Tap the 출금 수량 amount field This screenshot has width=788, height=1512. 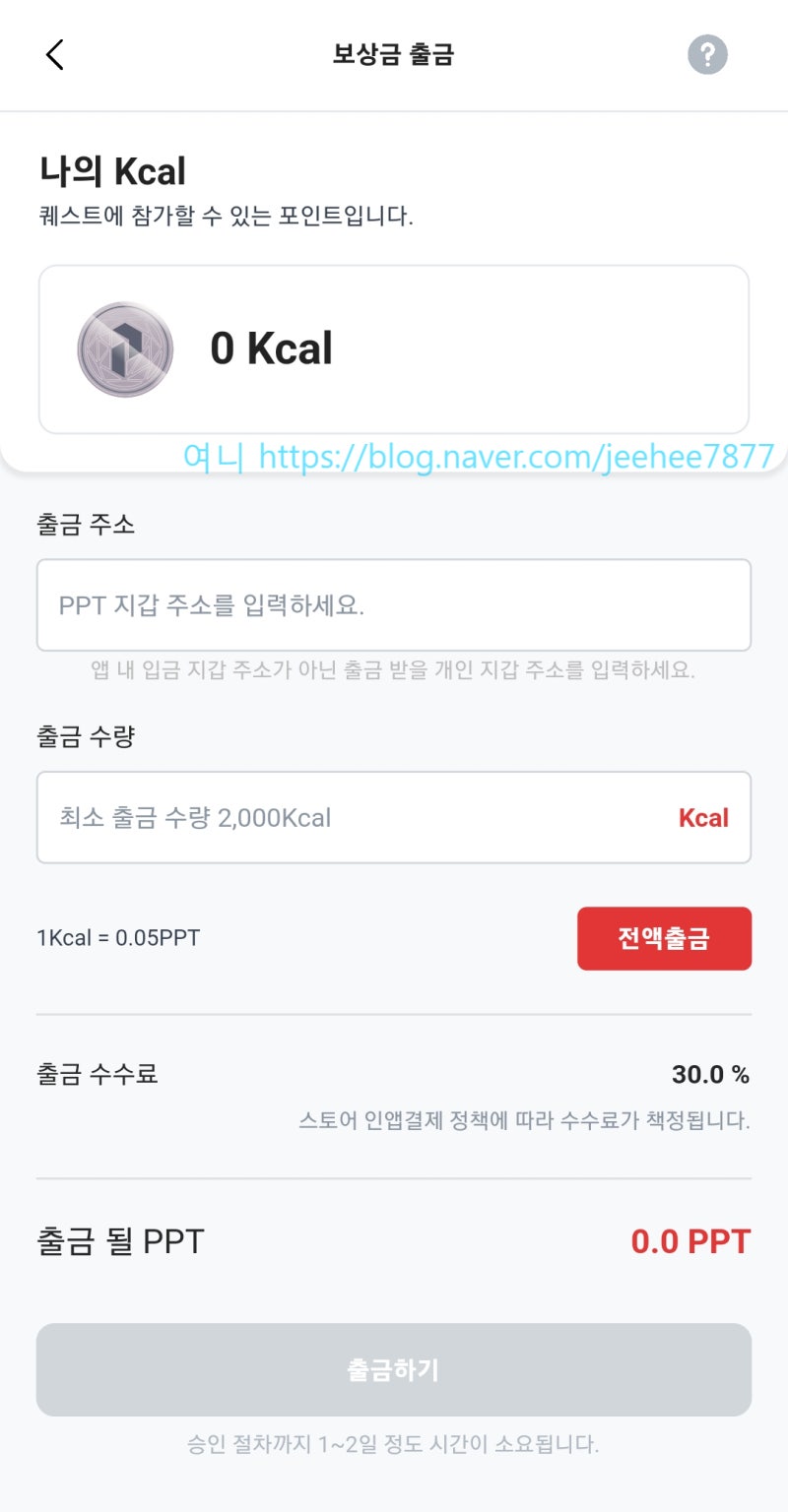394,818
